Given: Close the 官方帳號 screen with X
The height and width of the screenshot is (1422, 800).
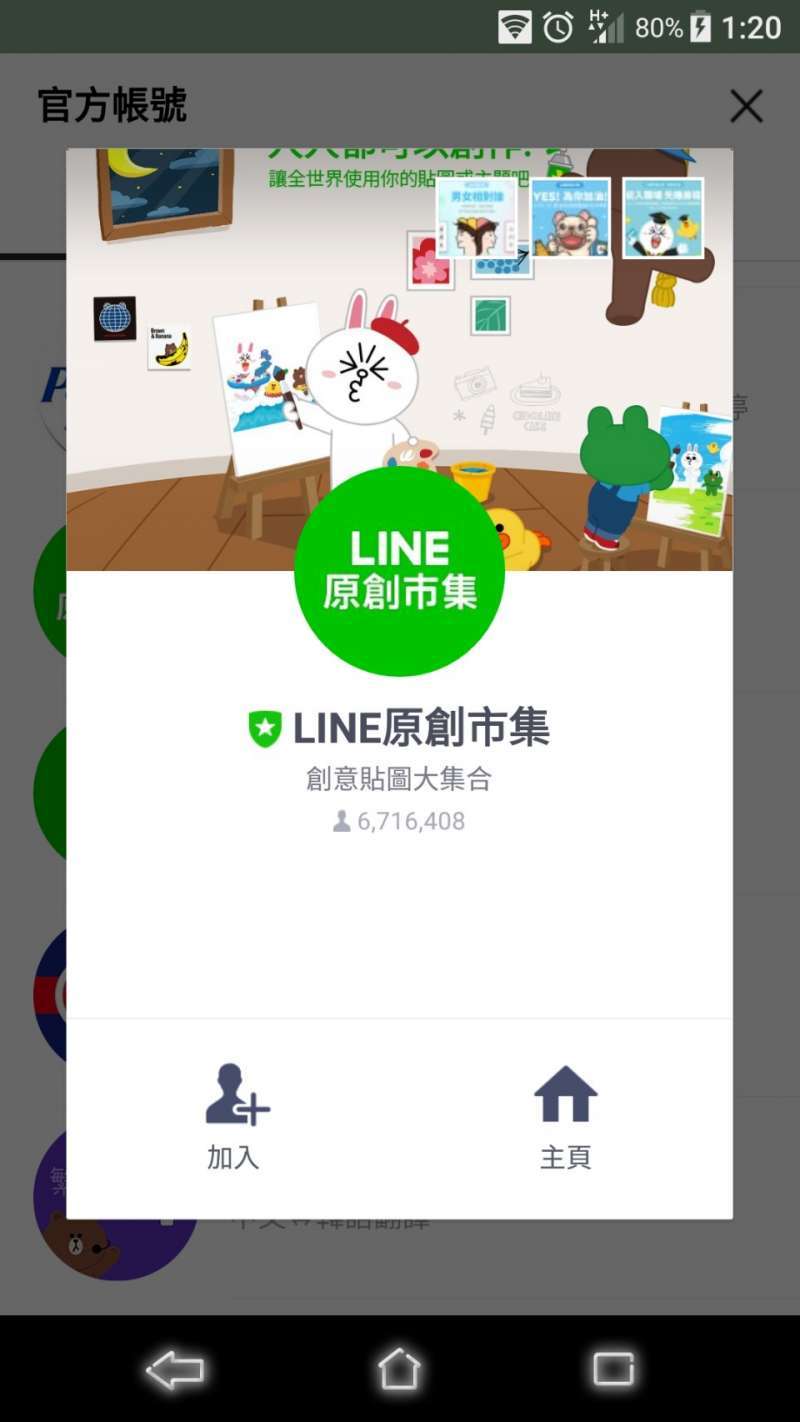Looking at the screenshot, I should tap(746, 106).
